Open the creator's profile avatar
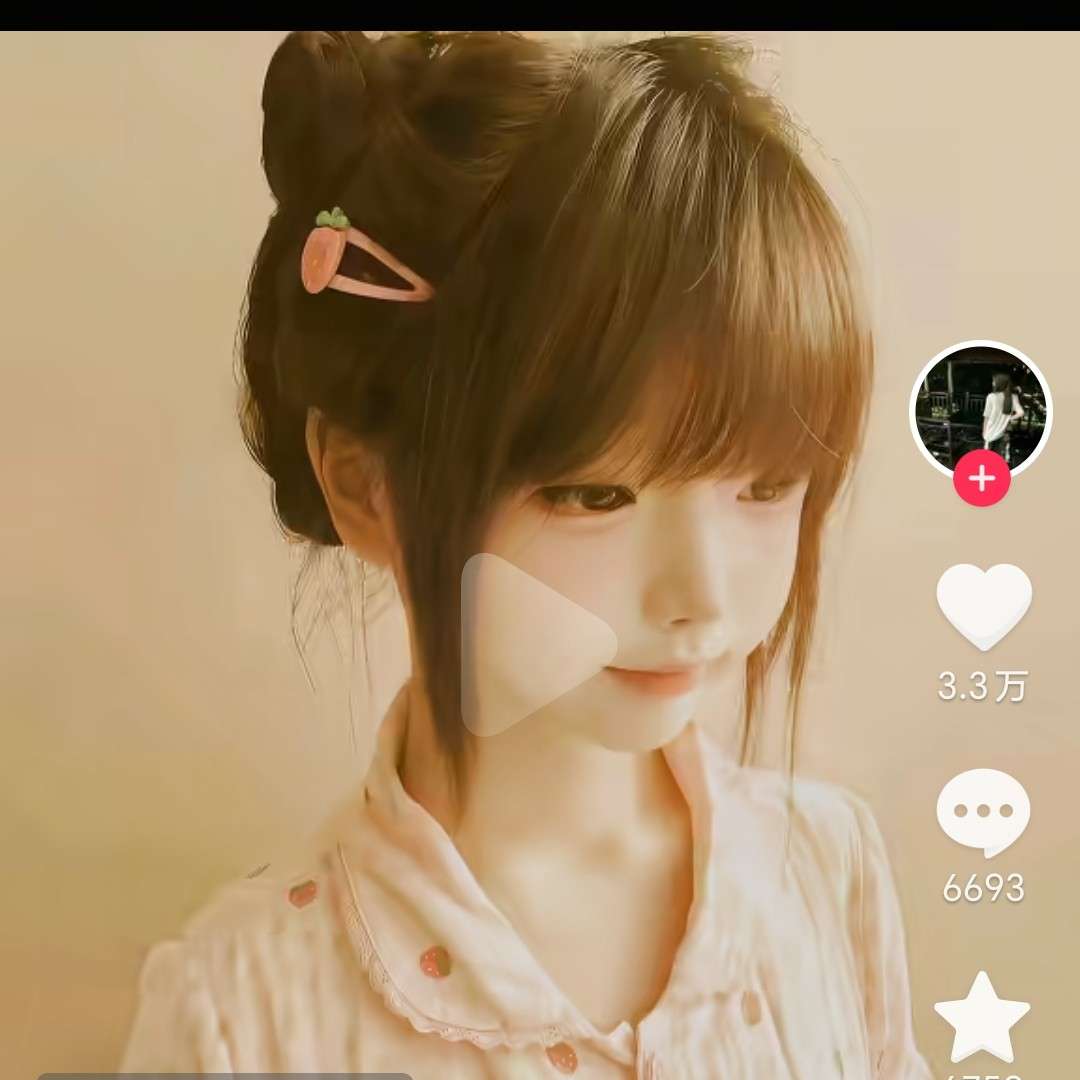Image resolution: width=1080 pixels, height=1080 pixels. 980,408
